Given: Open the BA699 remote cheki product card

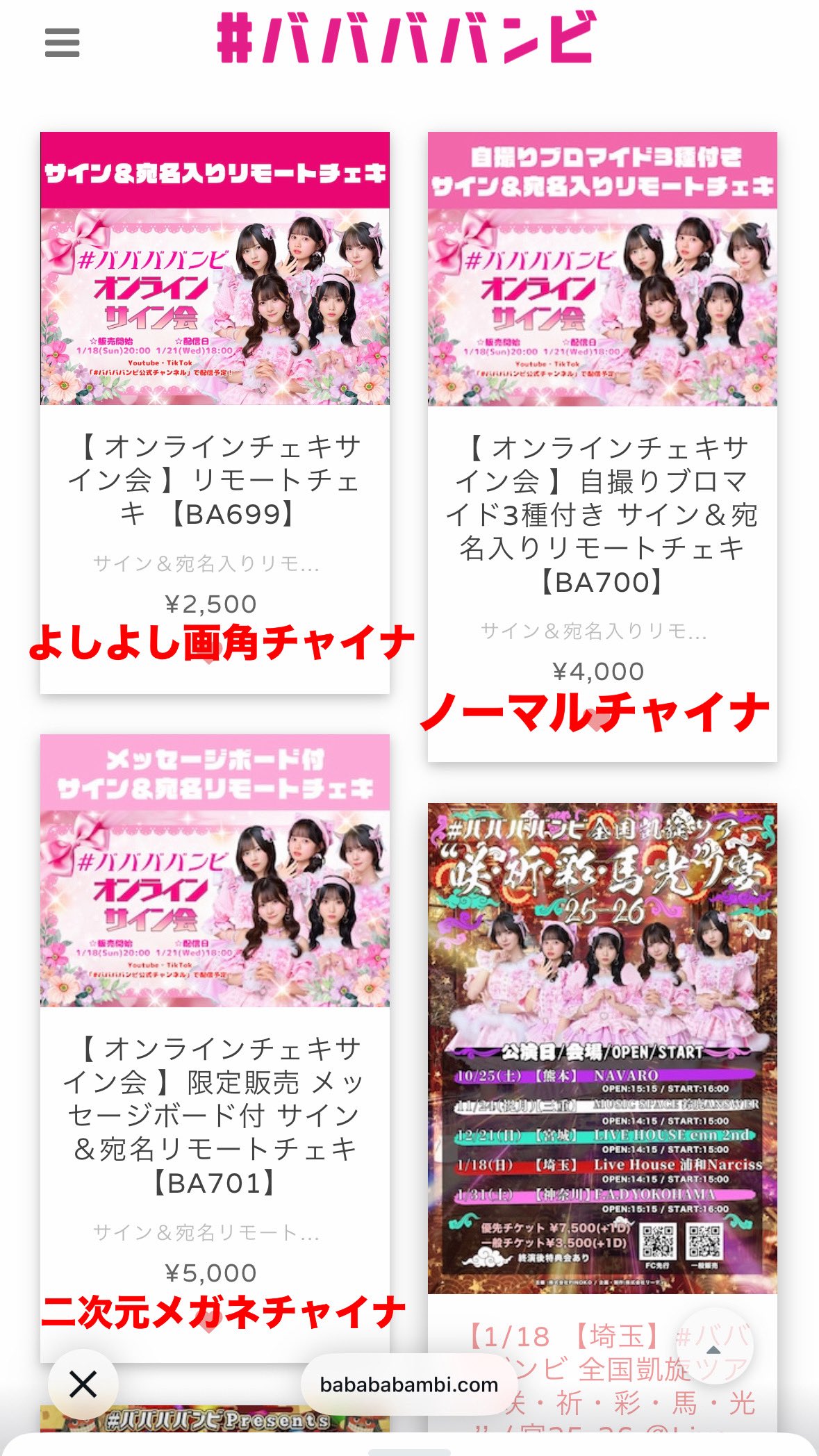Looking at the screenshot, I should point(215,481).
